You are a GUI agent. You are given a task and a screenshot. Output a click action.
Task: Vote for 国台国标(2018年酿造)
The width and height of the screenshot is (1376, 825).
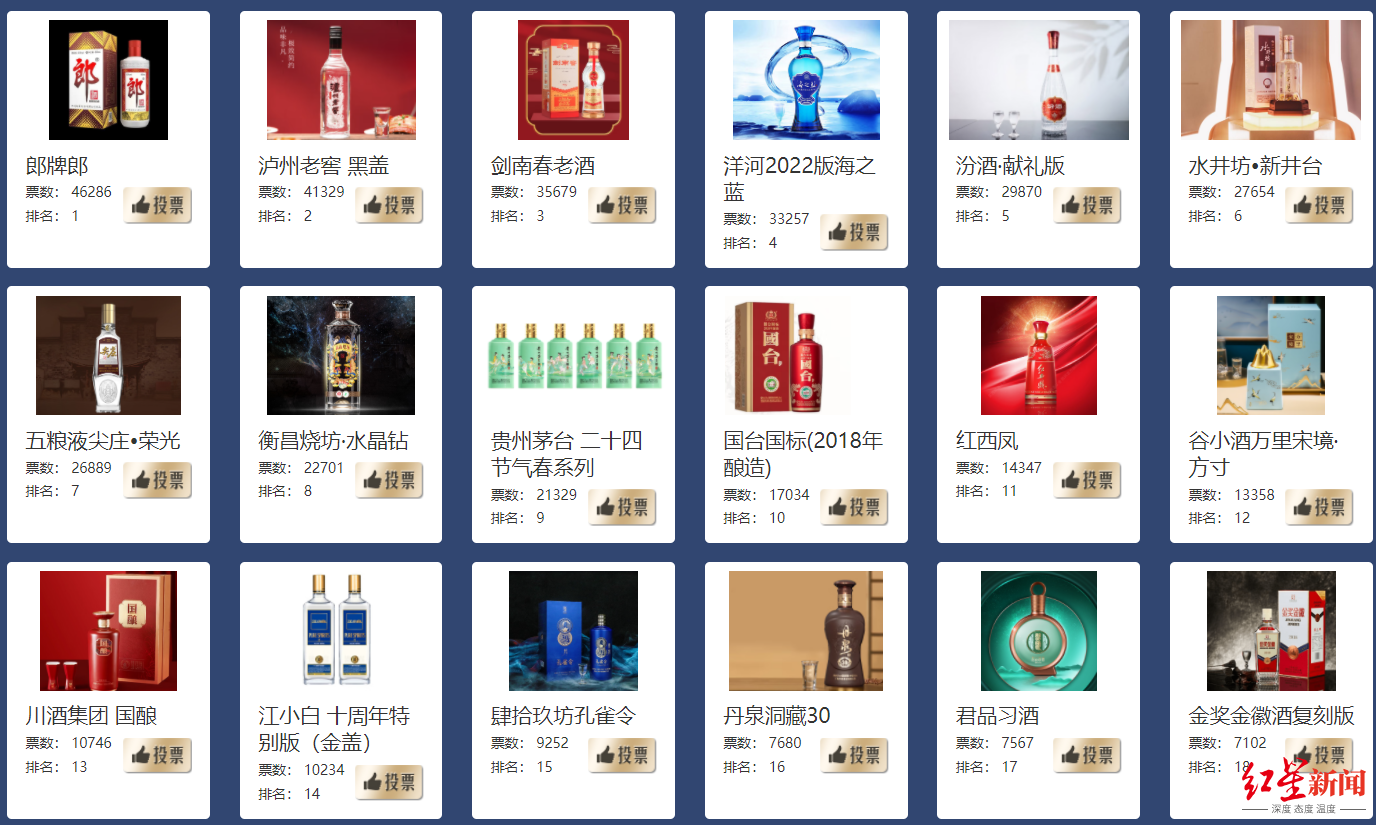pyautogui.click(x=854, y=507)
